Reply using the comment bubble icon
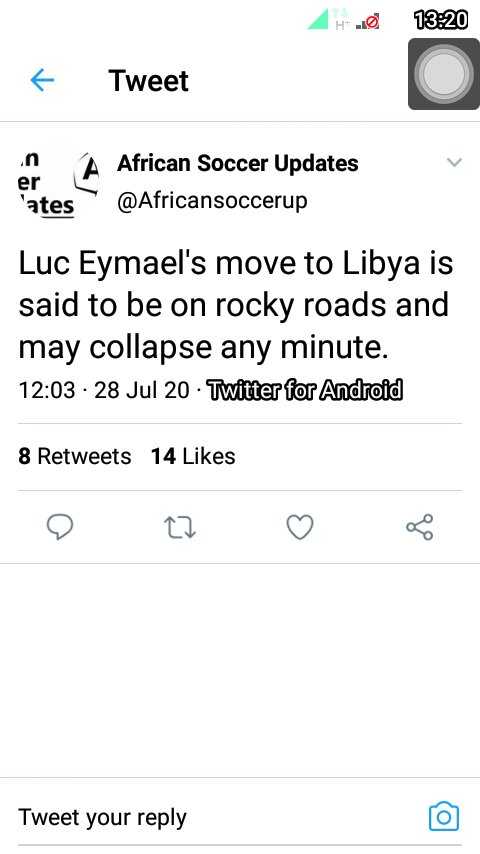Screen dimensions: 480x854 click(x=60, y=527)
